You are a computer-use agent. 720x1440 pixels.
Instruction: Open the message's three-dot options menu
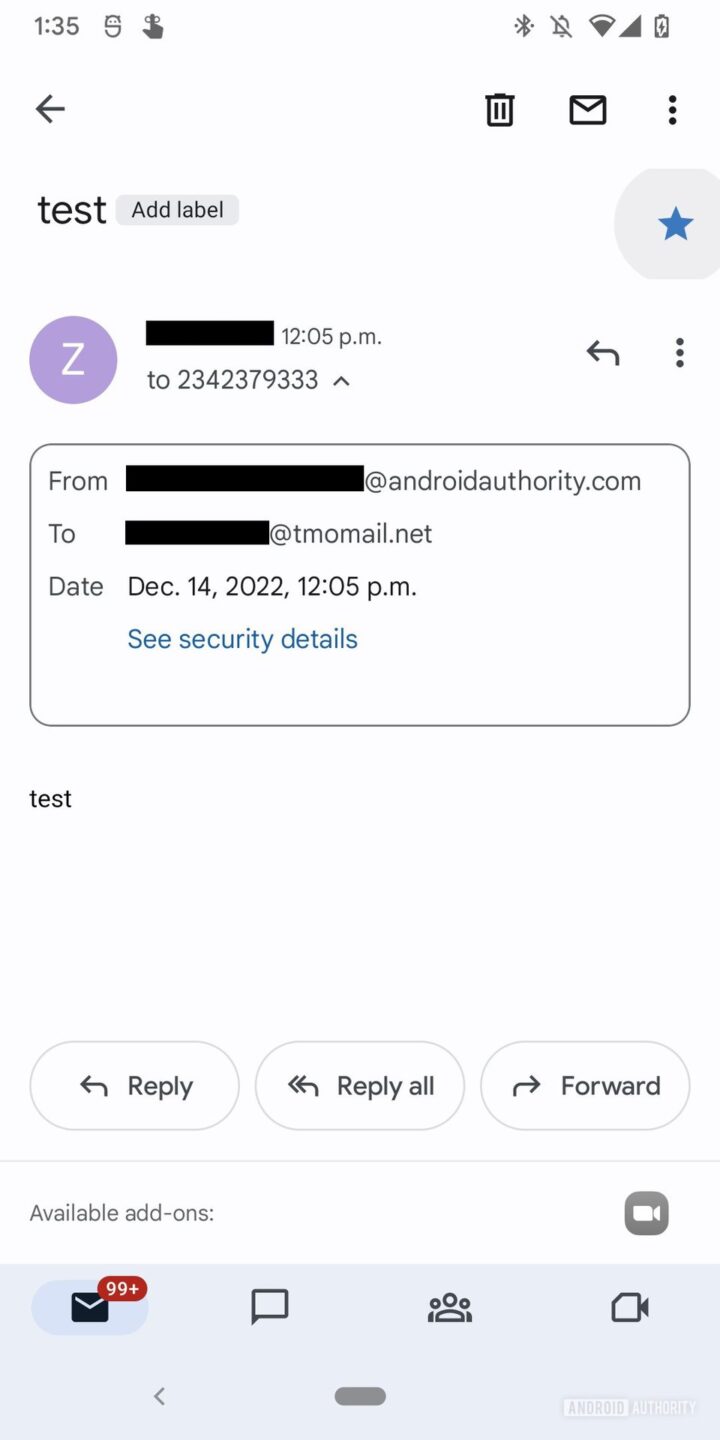coord(680,353)
